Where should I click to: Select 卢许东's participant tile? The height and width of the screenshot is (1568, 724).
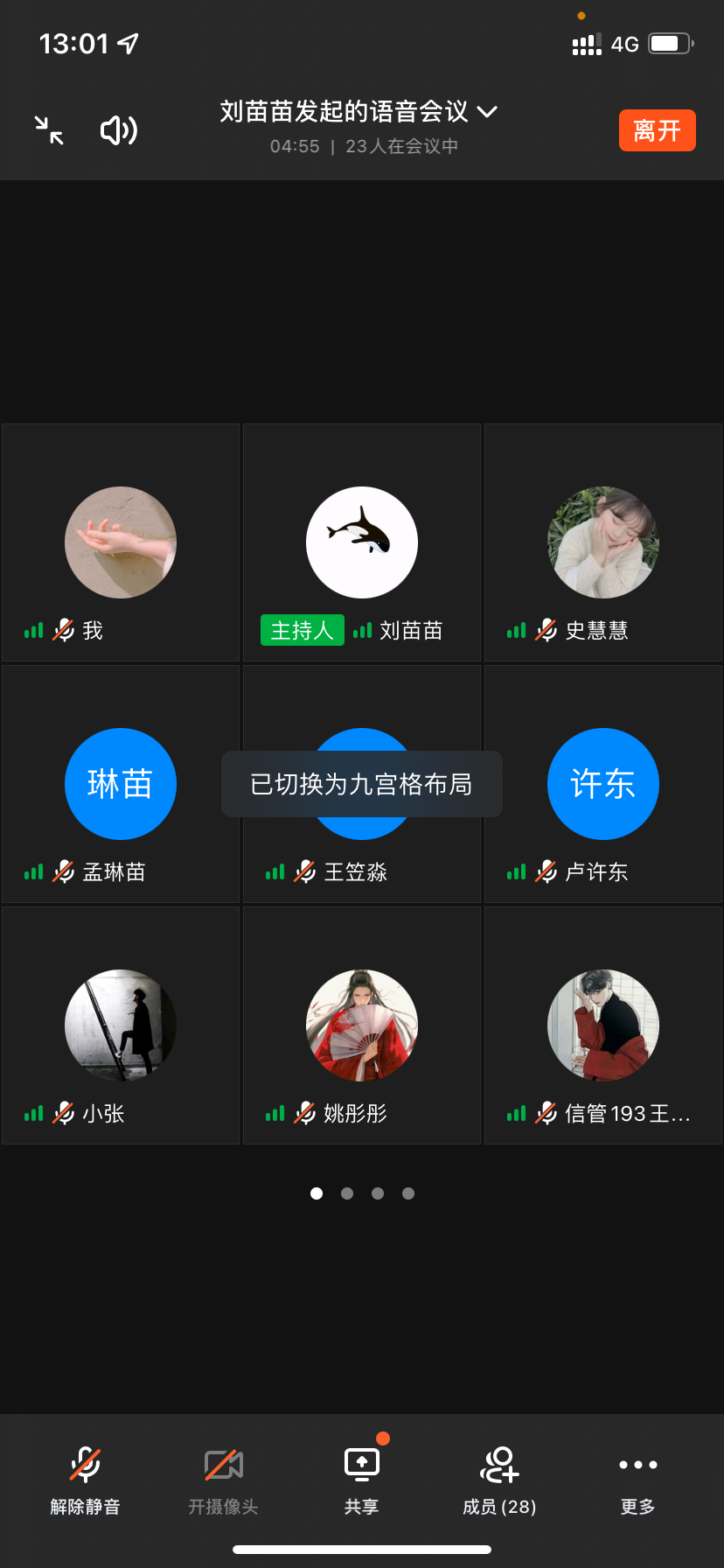603,784
